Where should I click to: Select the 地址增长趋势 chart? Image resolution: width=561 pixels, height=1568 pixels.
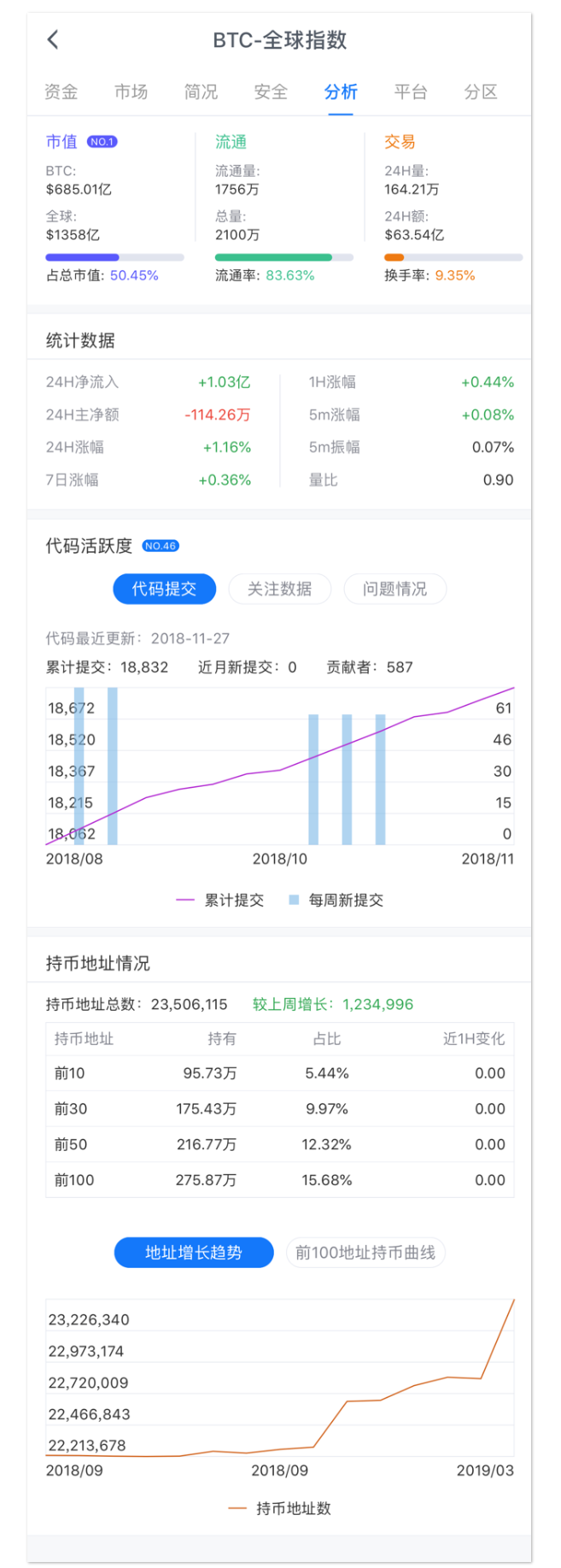194,1253
